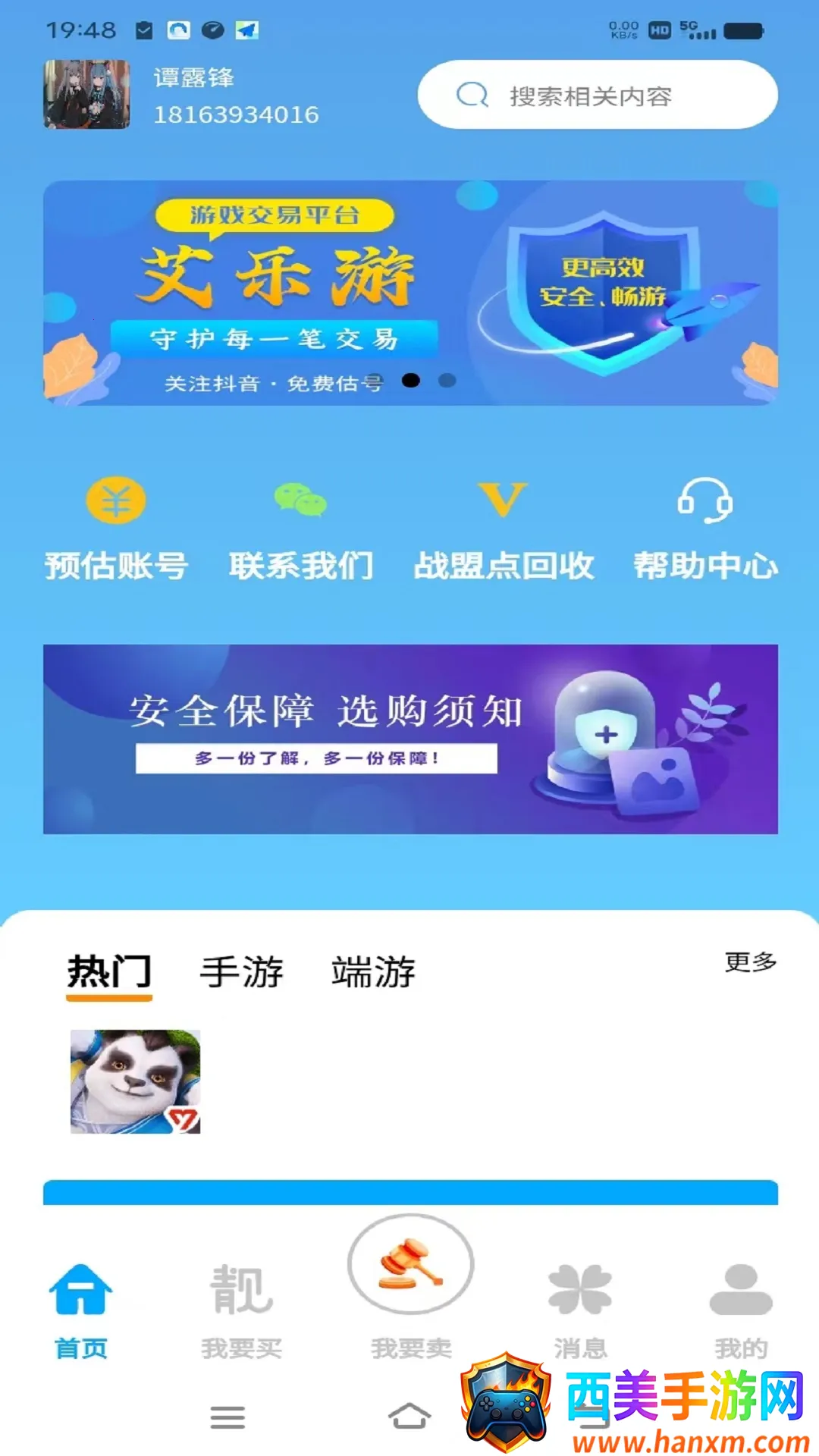
Task: Open the 安全保障 选购须知 banner
Action: [409, 739]
